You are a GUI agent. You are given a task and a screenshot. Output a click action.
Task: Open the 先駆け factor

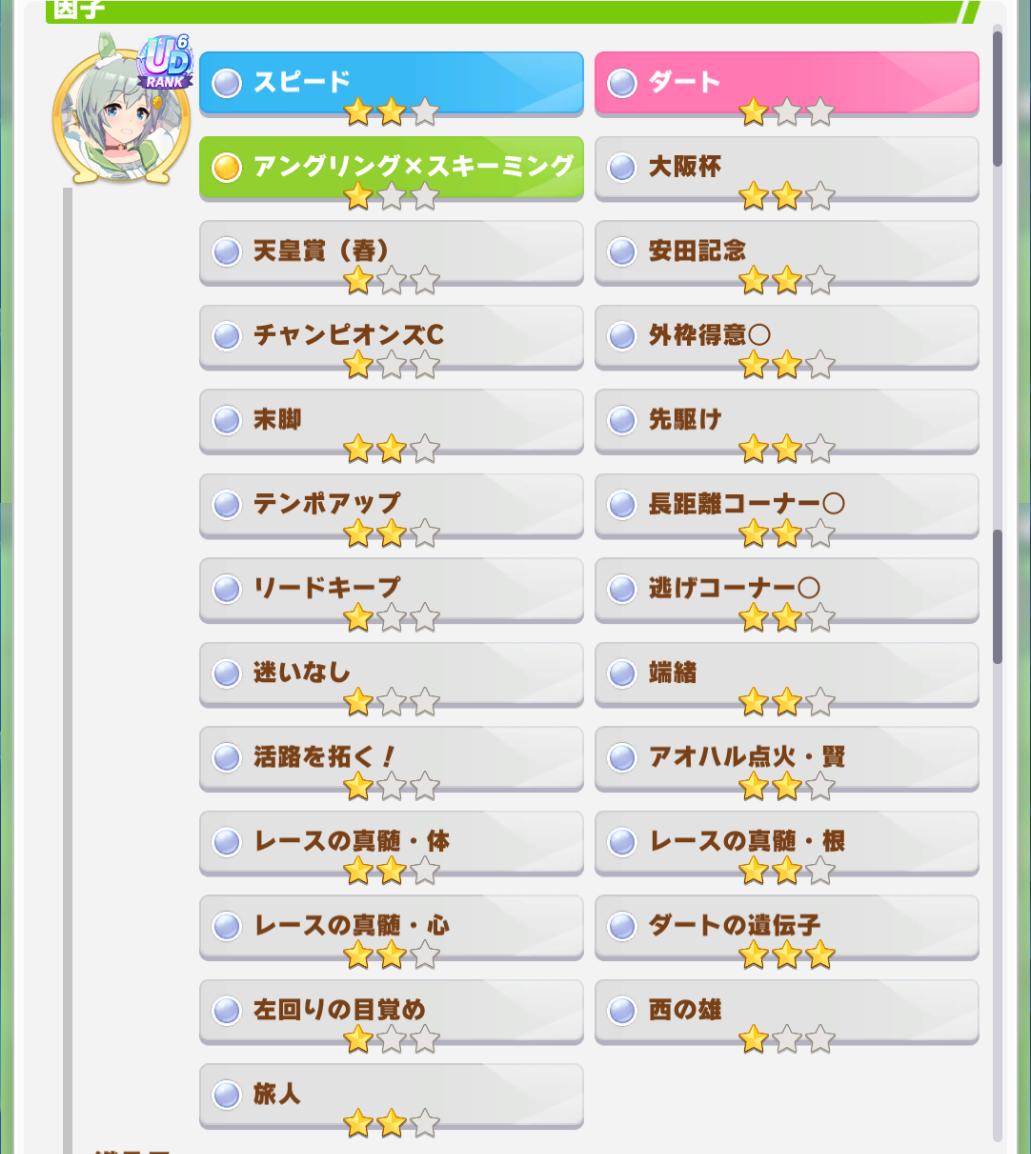click(x=786, y=420)
